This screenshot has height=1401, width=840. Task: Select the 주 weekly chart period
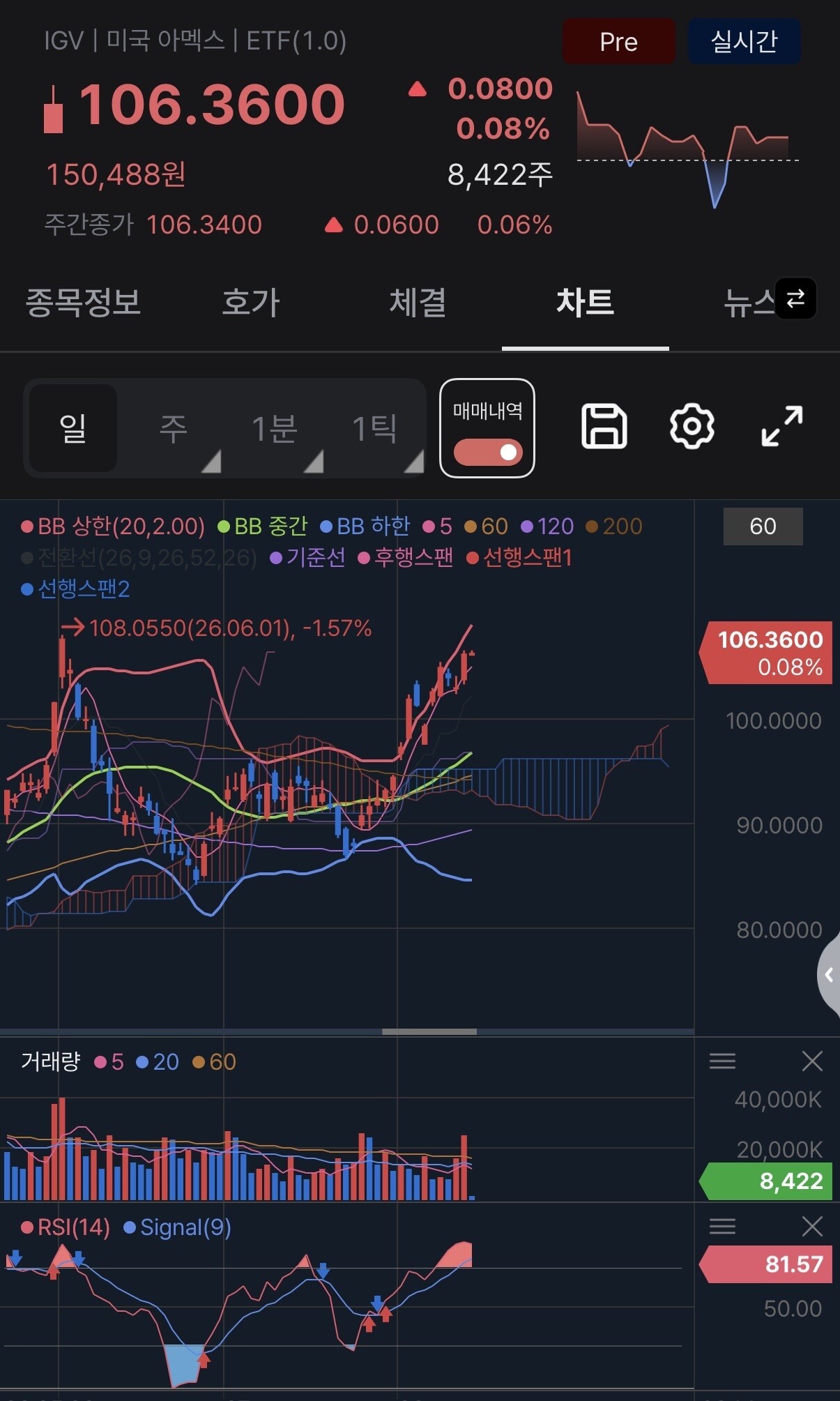(x=174, y=428)
